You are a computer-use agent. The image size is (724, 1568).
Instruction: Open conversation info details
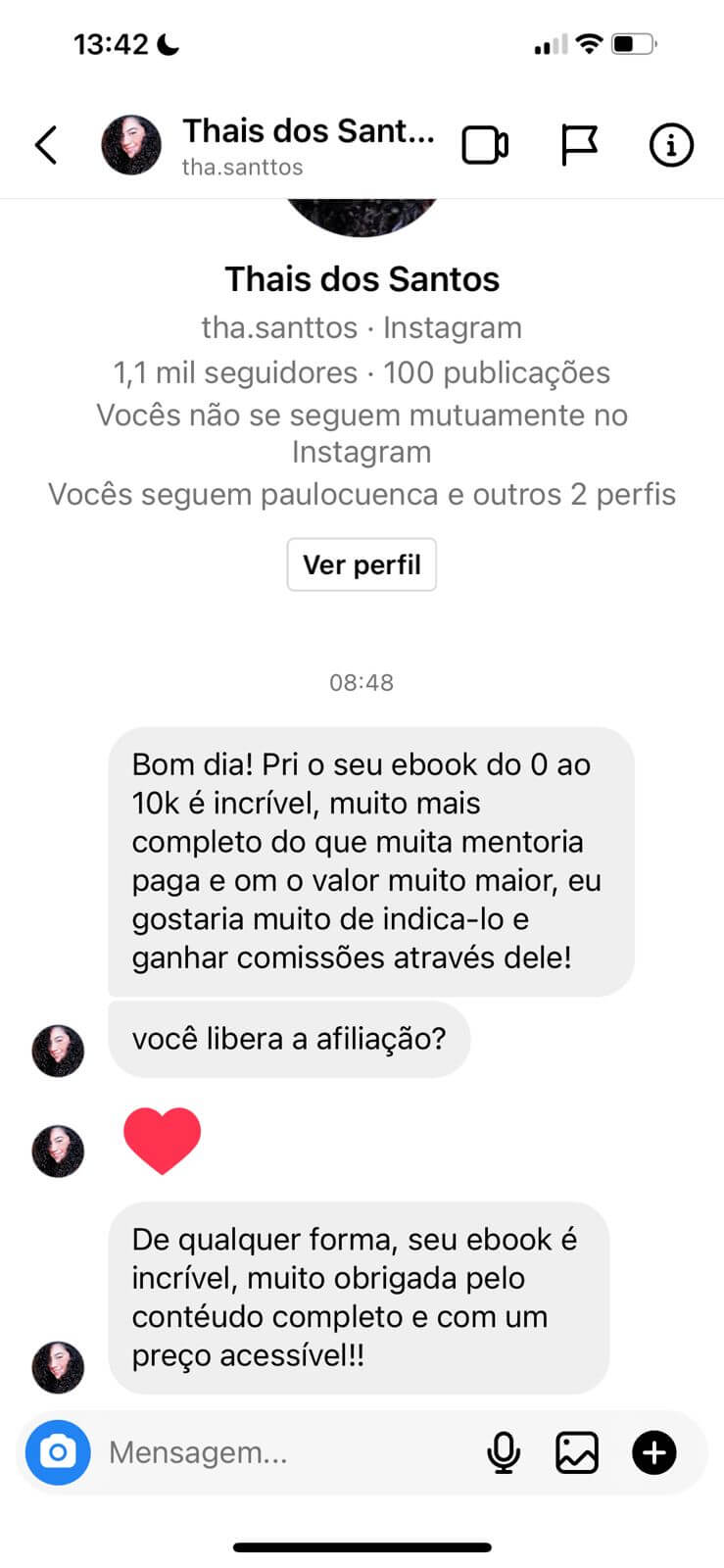coord(671,145)
